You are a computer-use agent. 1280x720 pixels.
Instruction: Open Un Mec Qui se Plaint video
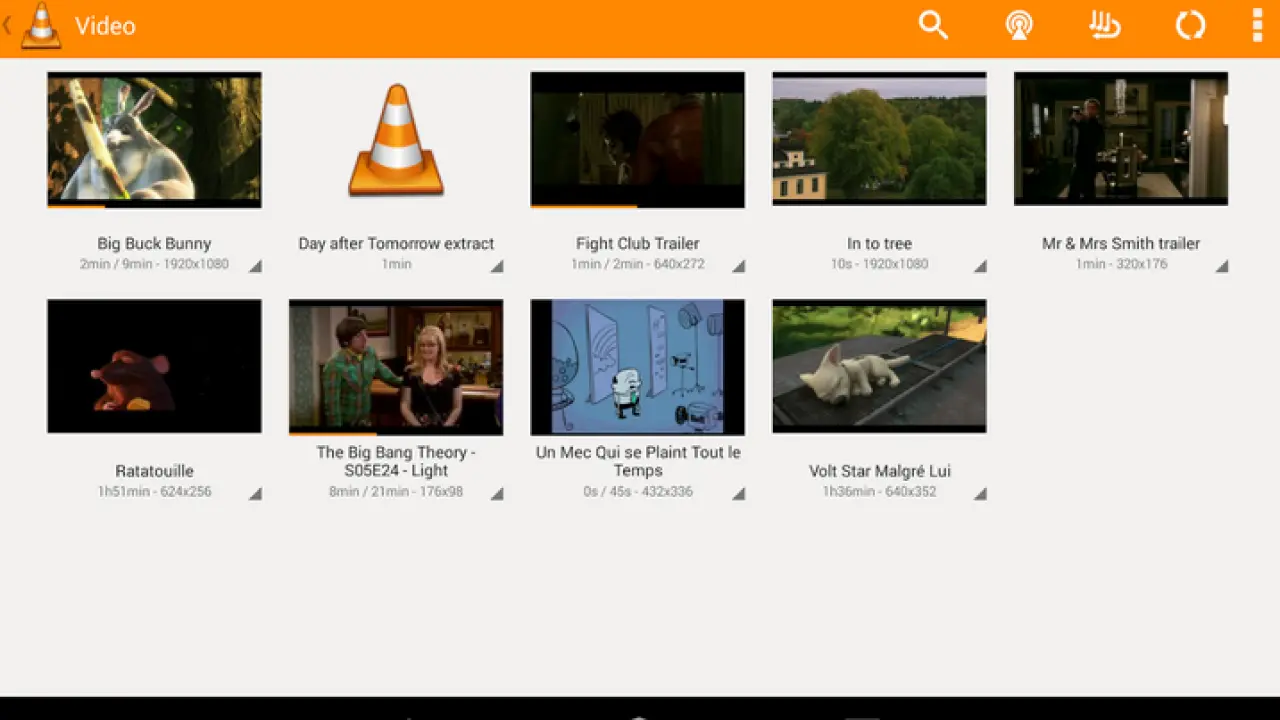[x=637, y=366]
